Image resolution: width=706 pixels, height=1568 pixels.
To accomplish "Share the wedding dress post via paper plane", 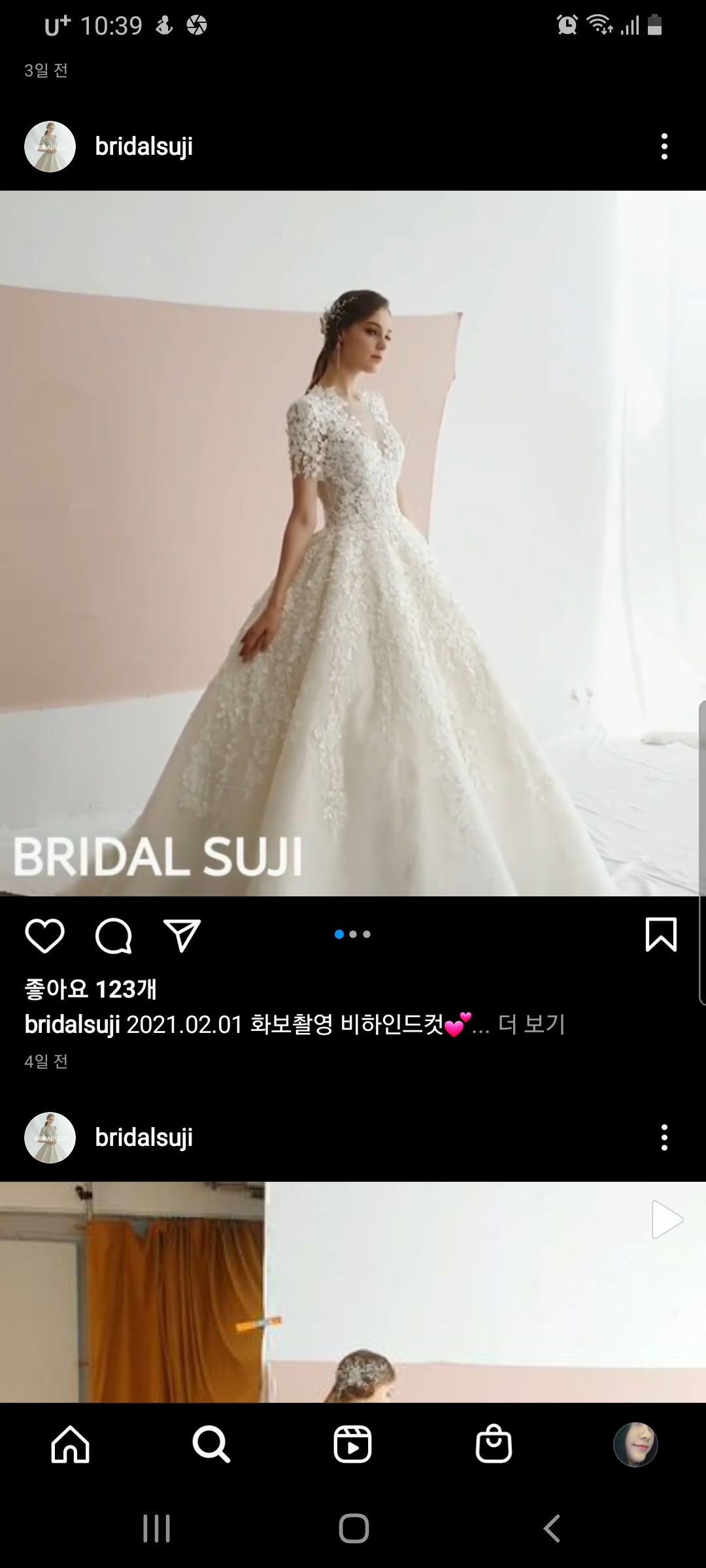I will click(x=182, y=936).
